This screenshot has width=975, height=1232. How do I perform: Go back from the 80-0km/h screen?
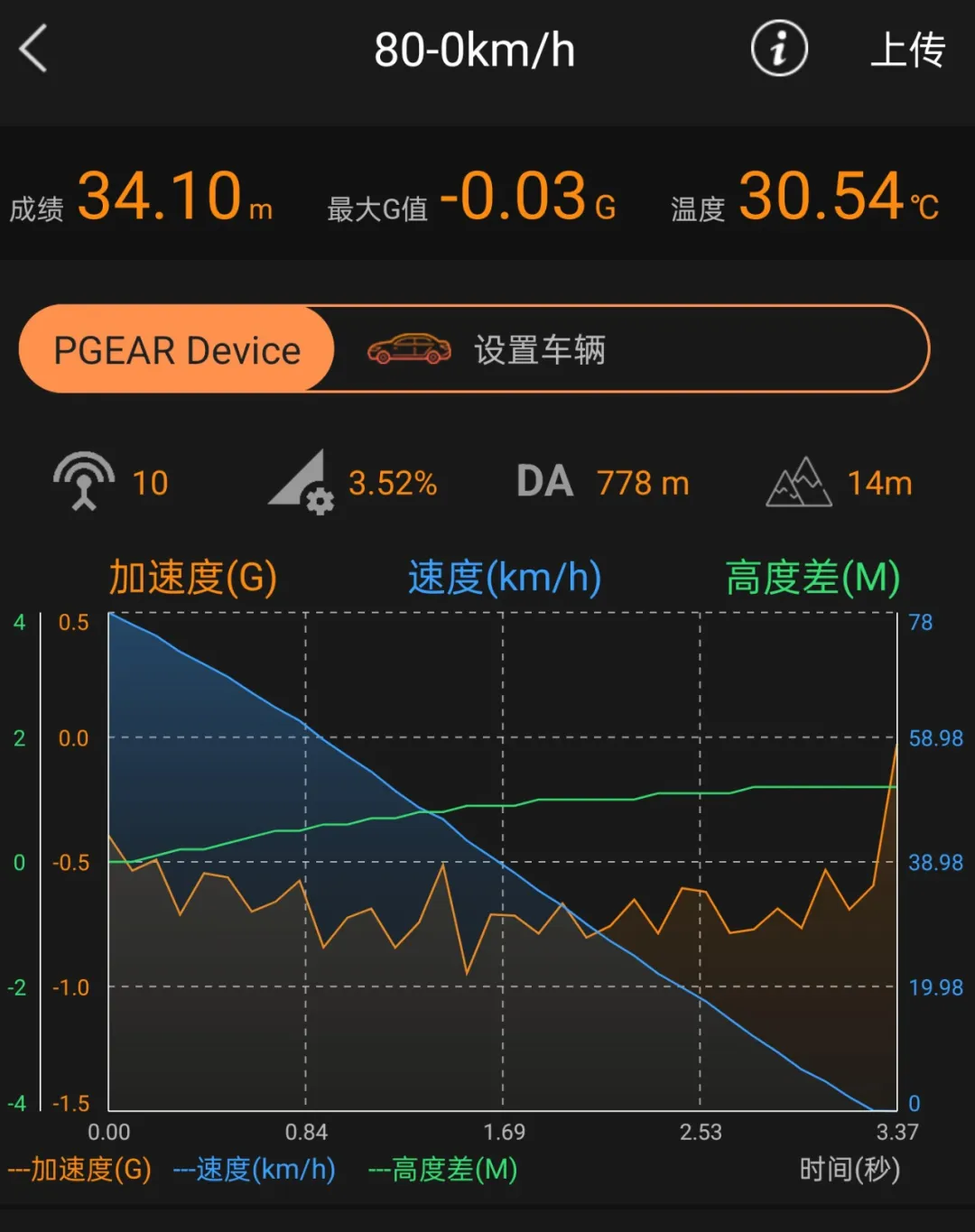(34, 49)
